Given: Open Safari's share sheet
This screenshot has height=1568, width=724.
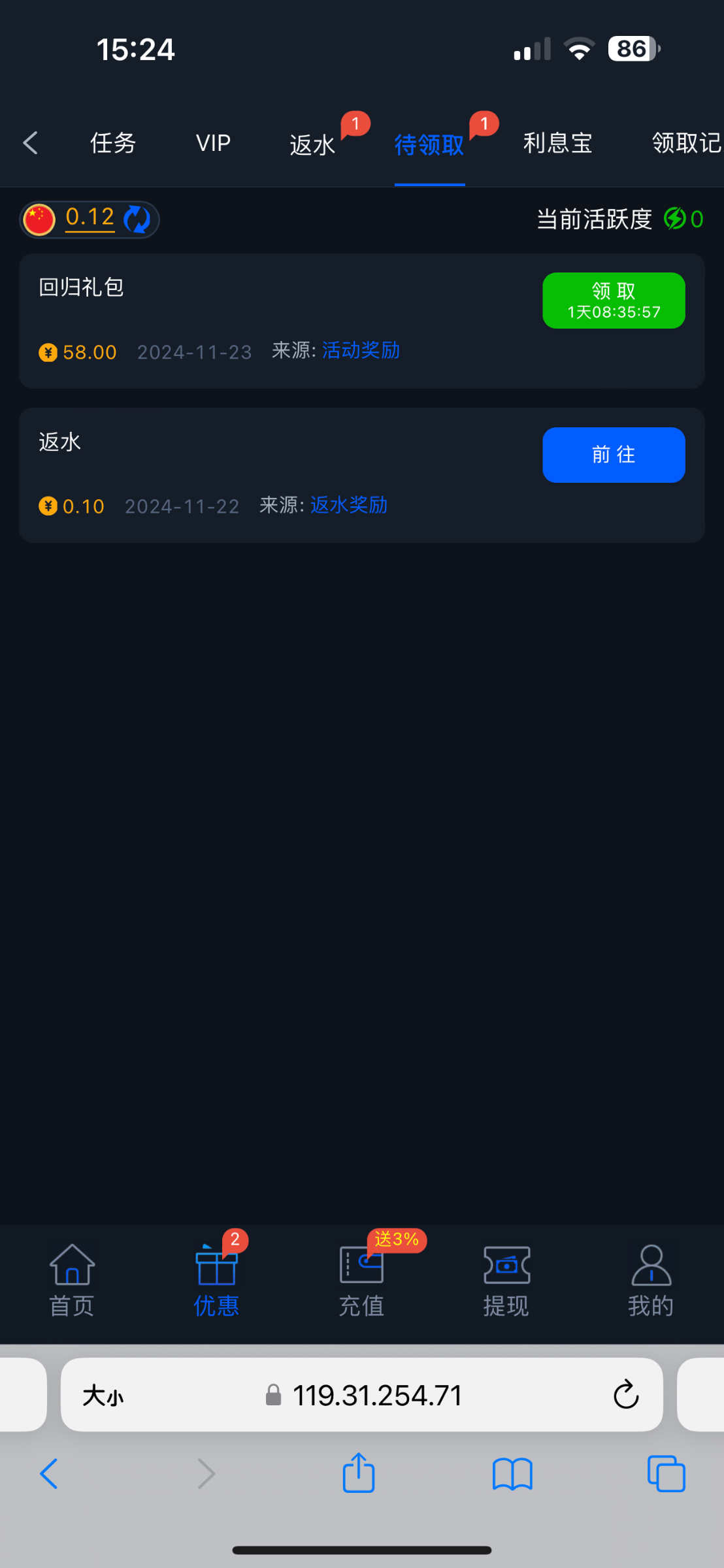Looking at the screenshot, I should coord(359,1473).
